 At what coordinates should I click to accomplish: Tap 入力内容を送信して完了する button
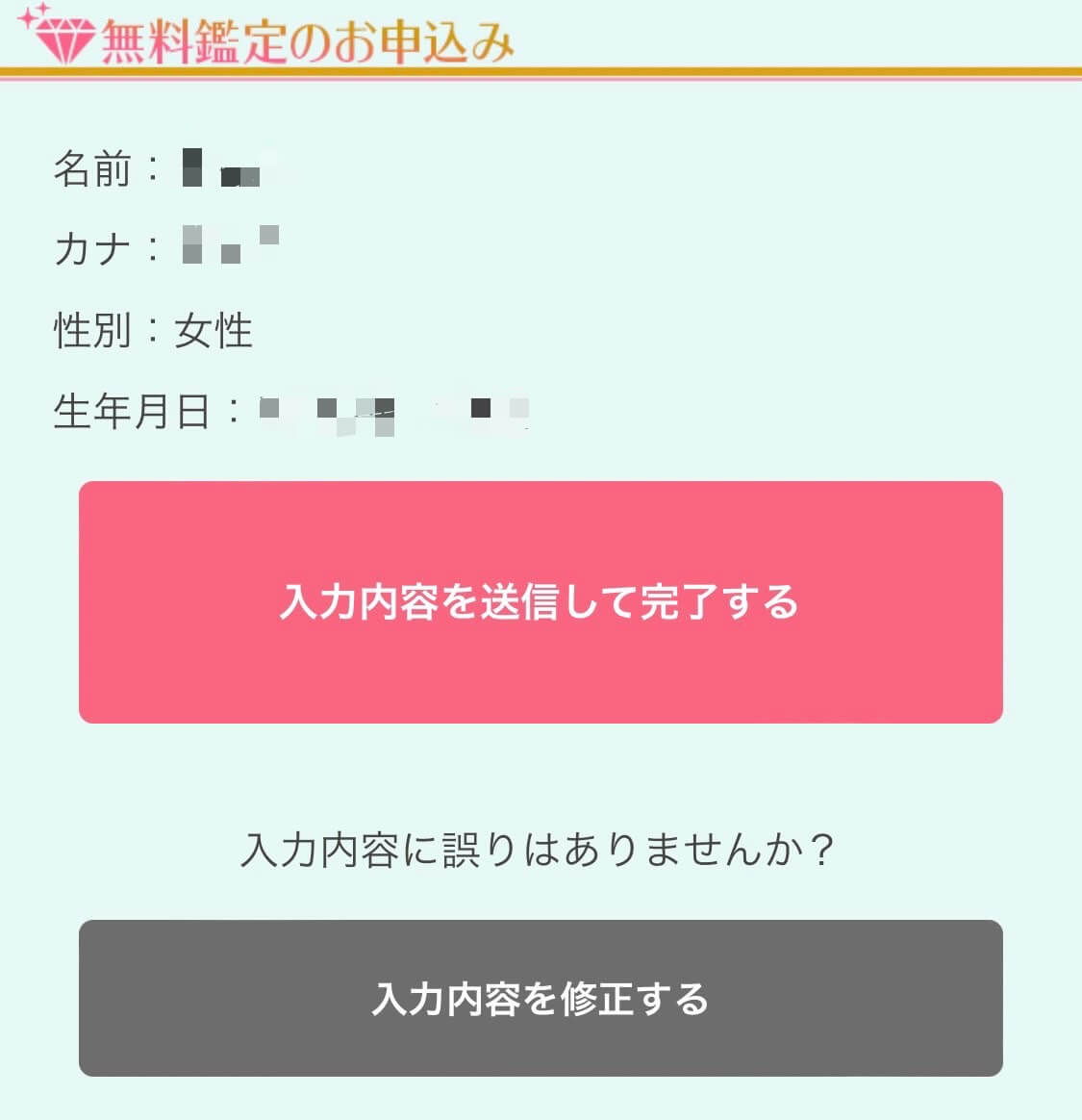(541, 602)
